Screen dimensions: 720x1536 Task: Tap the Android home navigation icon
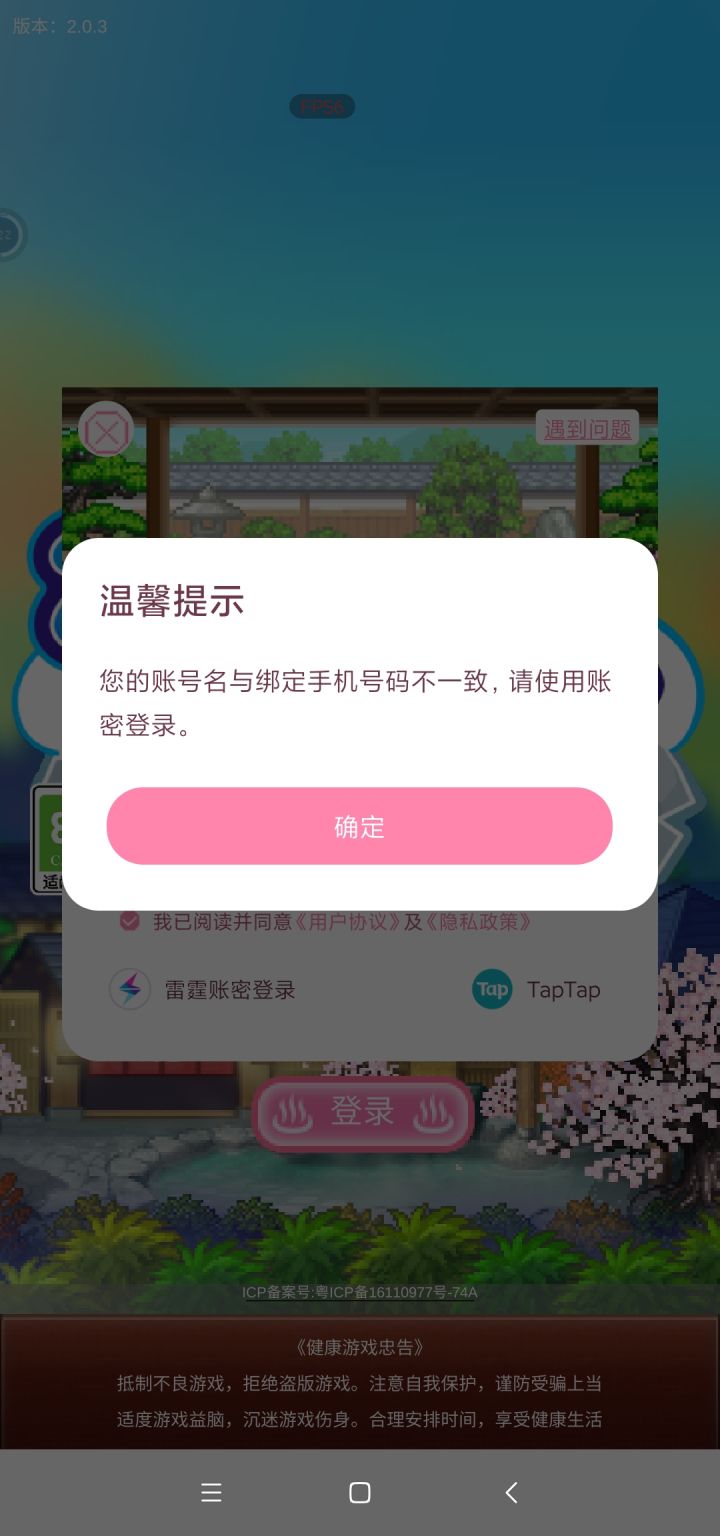point(358,1491)
